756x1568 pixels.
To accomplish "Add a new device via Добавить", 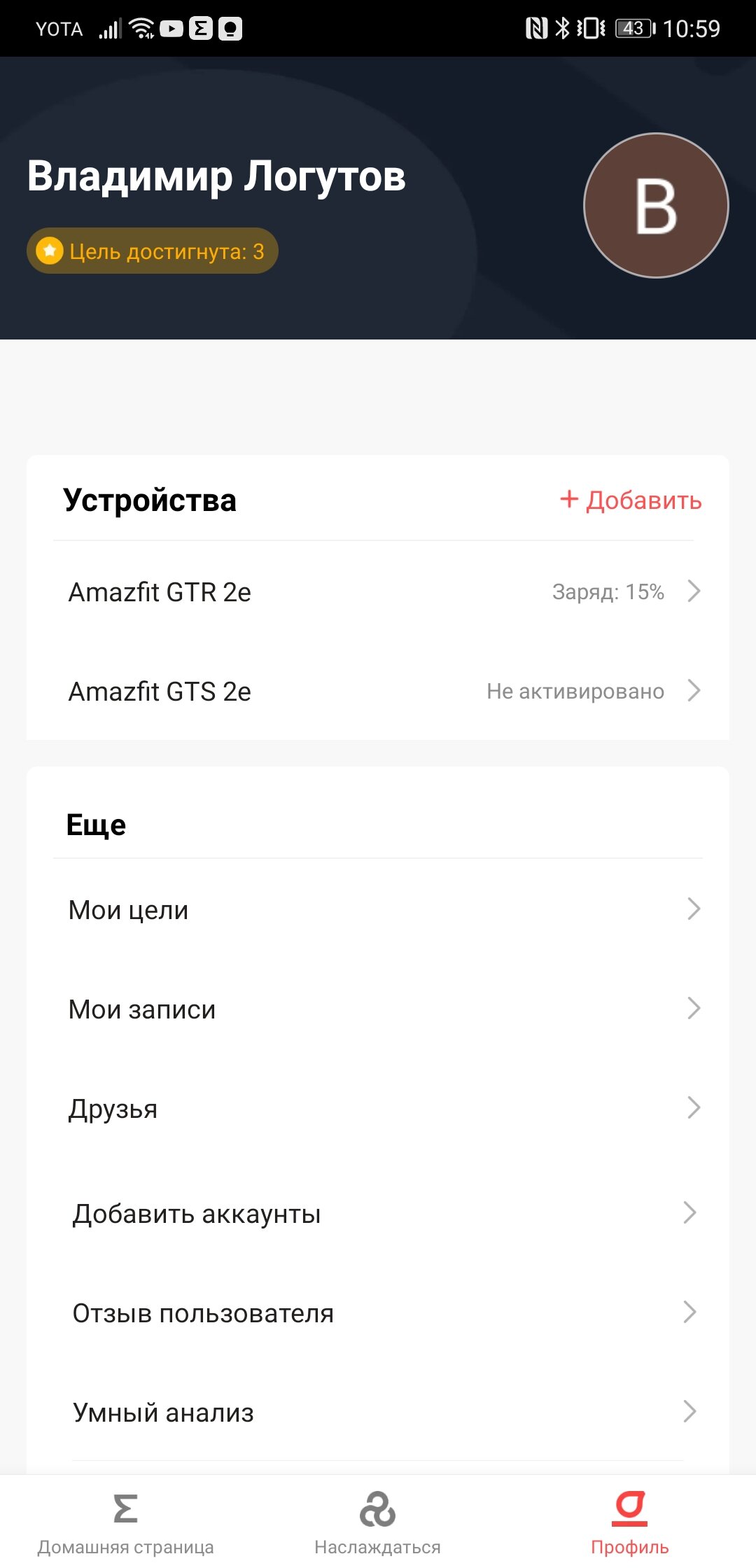I will coord(630,500).
